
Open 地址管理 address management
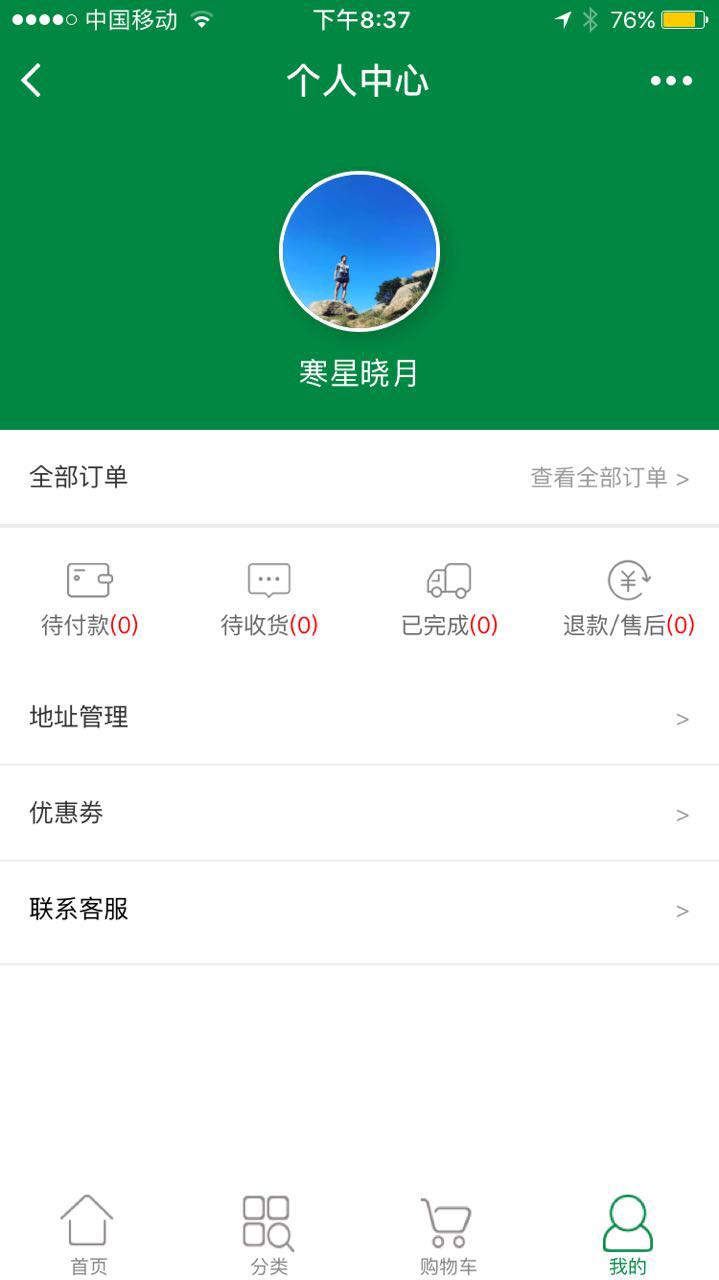pos(359,718)
